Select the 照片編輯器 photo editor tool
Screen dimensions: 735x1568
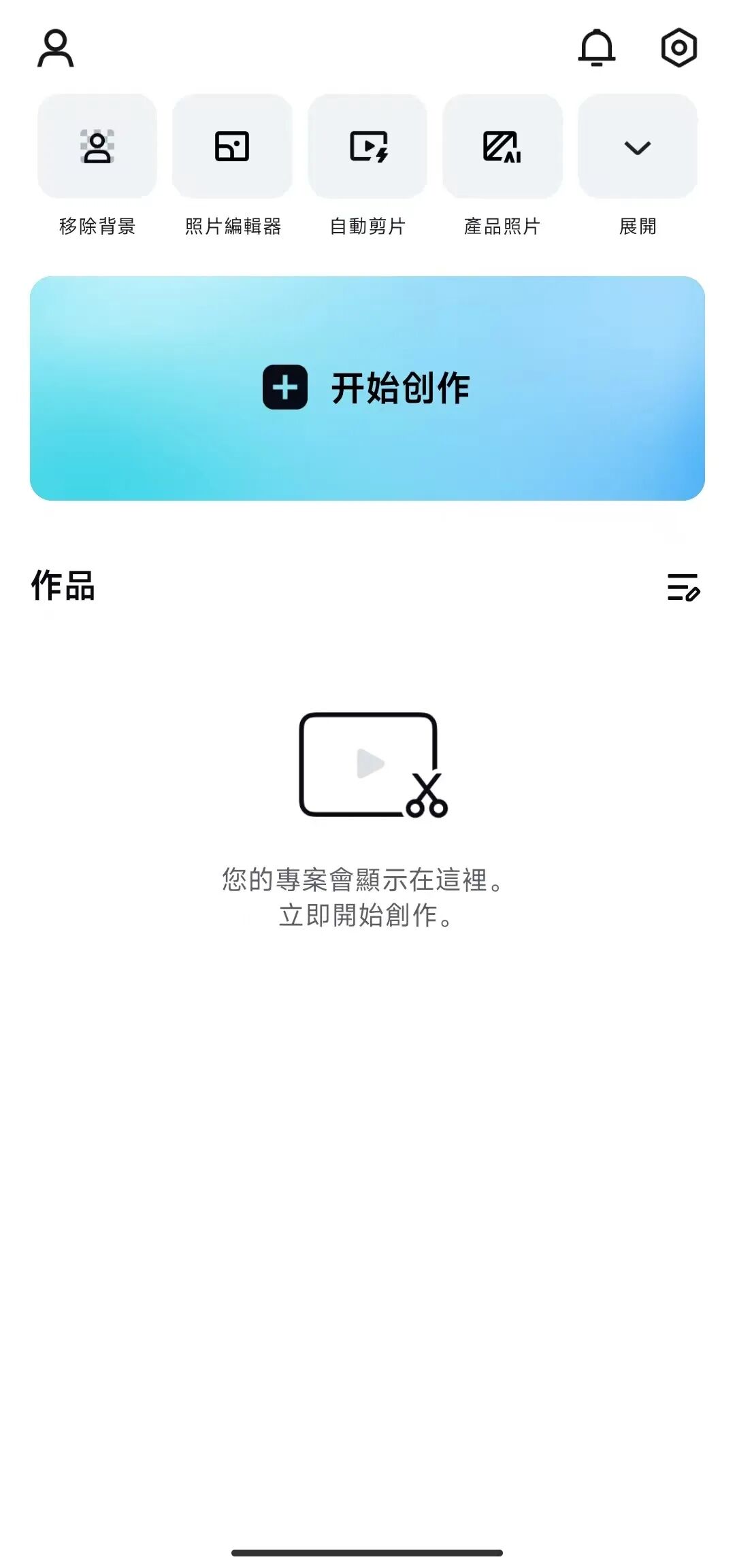(x=231, y=148)
